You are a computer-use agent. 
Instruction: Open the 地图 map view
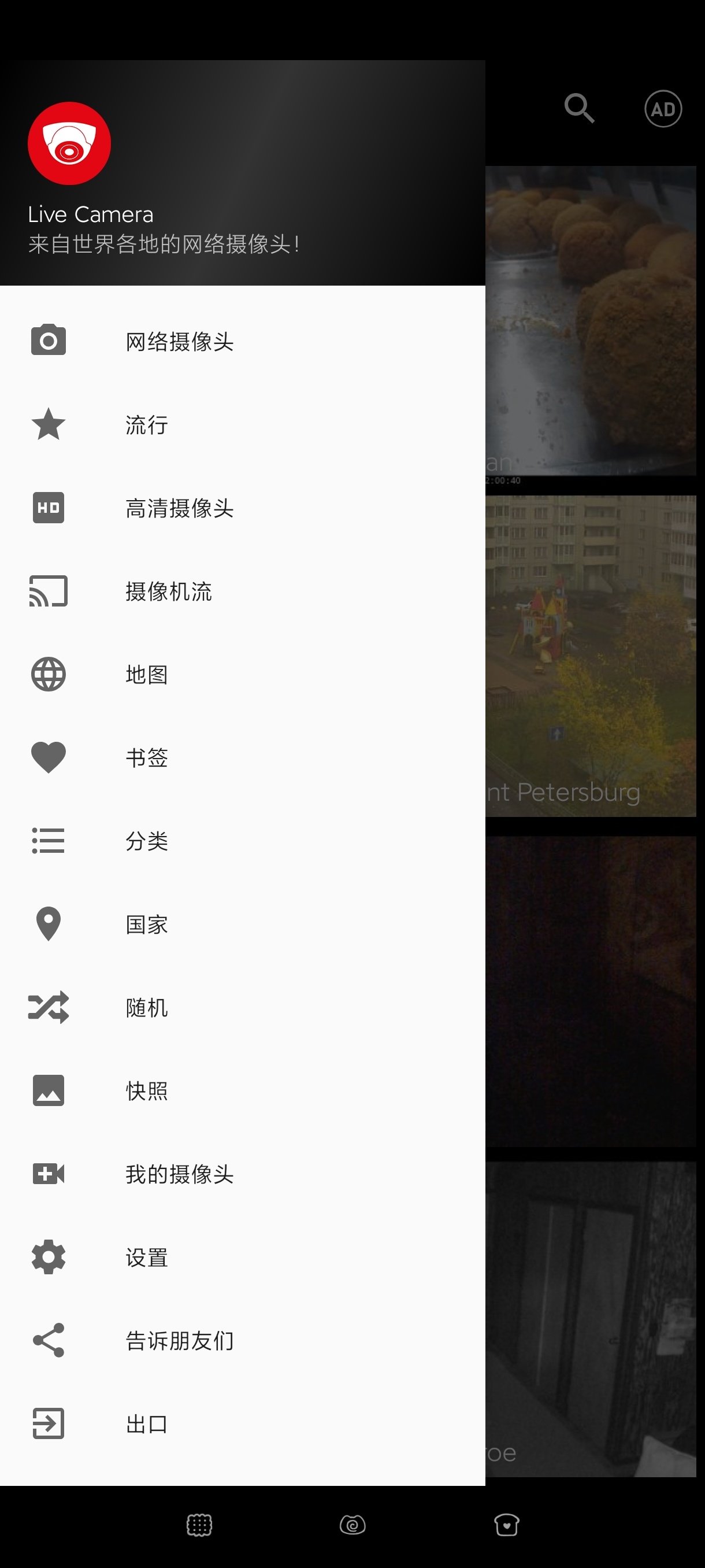tap(146, 674)
